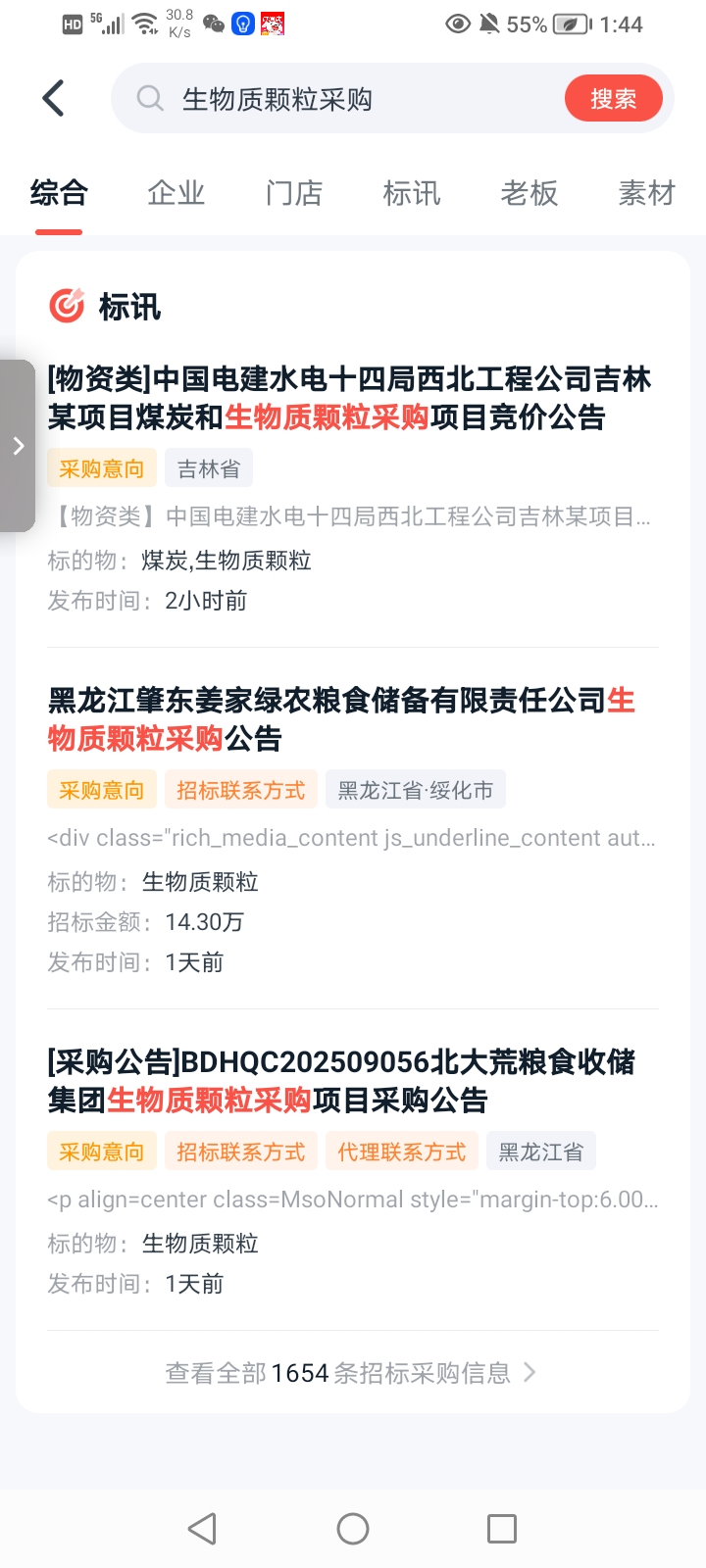Switch to the 门店 tab

click(x=294, y=193)
